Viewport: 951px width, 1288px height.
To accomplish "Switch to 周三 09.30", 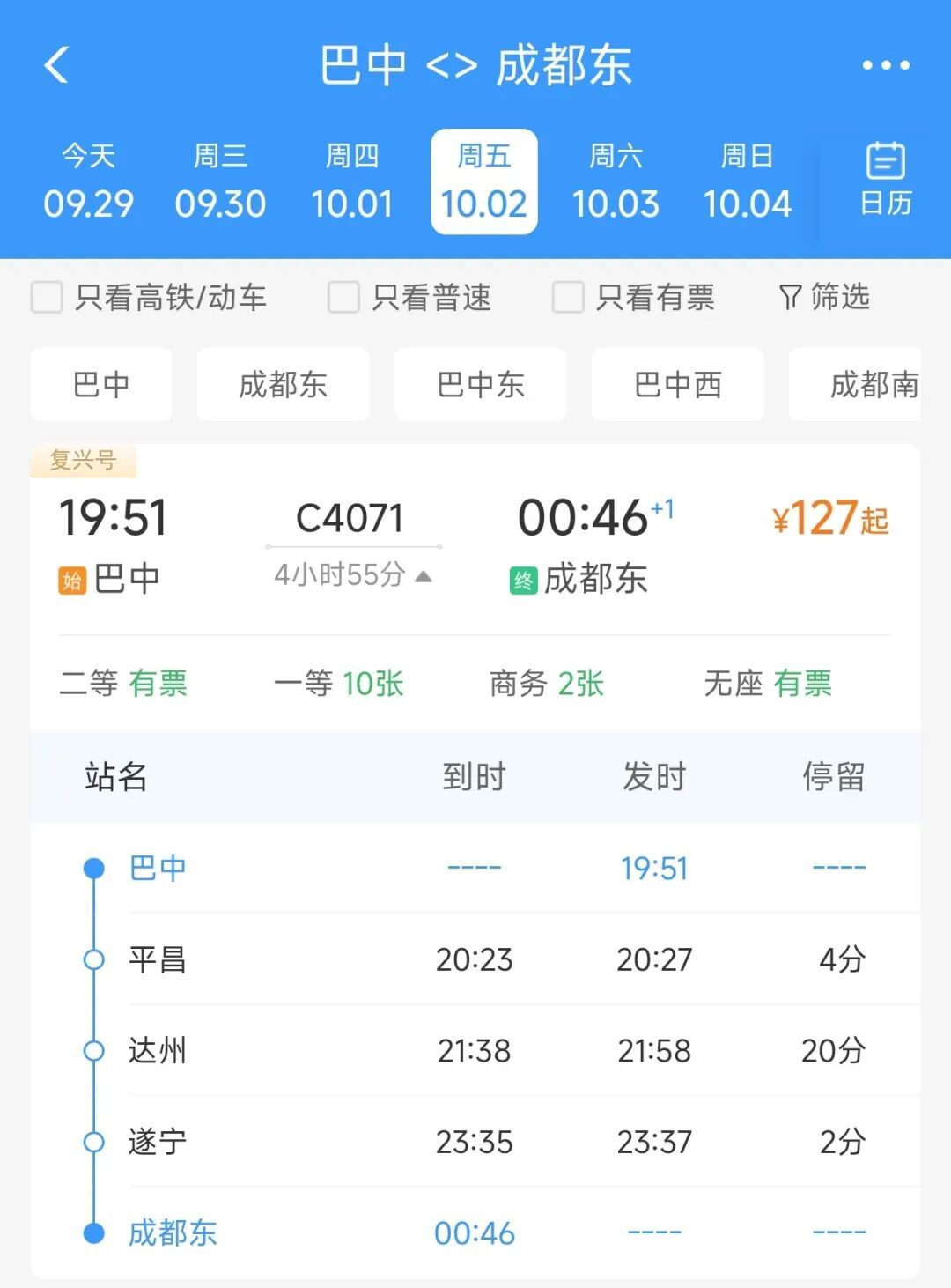I will point(220,181).
